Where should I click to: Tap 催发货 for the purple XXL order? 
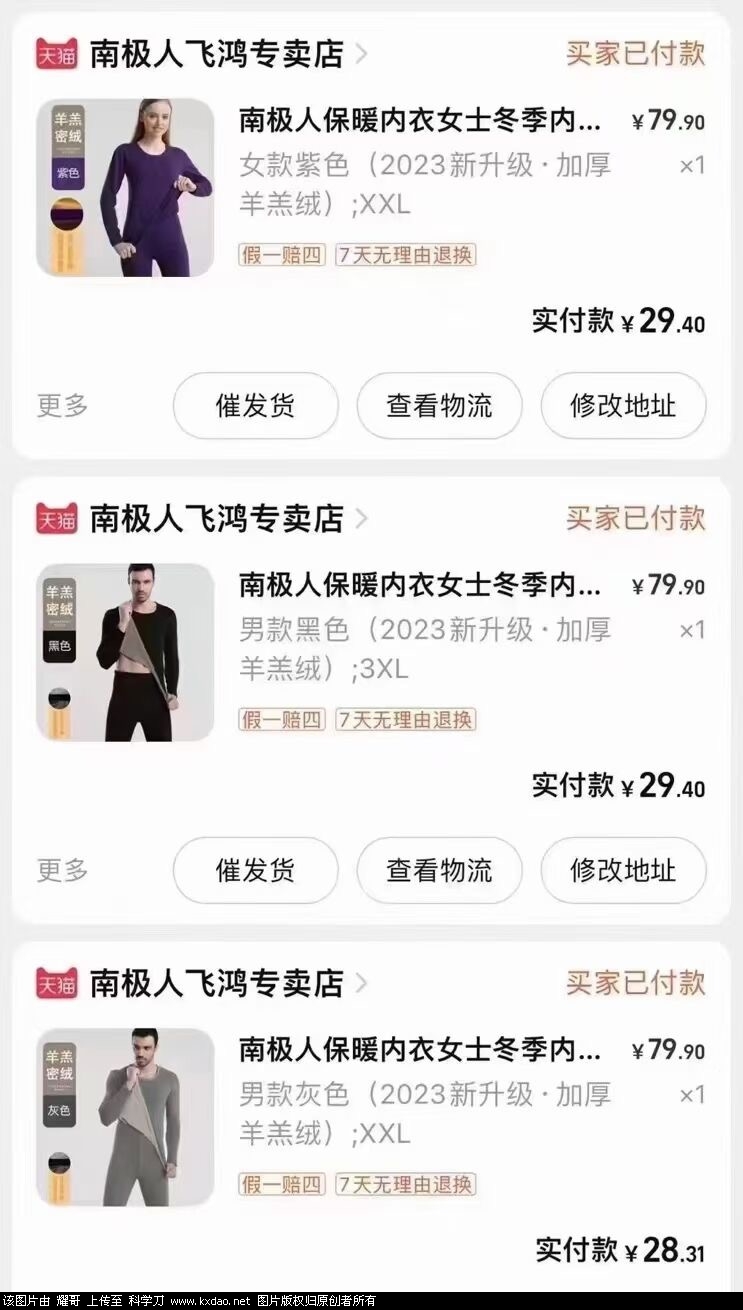click(x=255, y=406)
